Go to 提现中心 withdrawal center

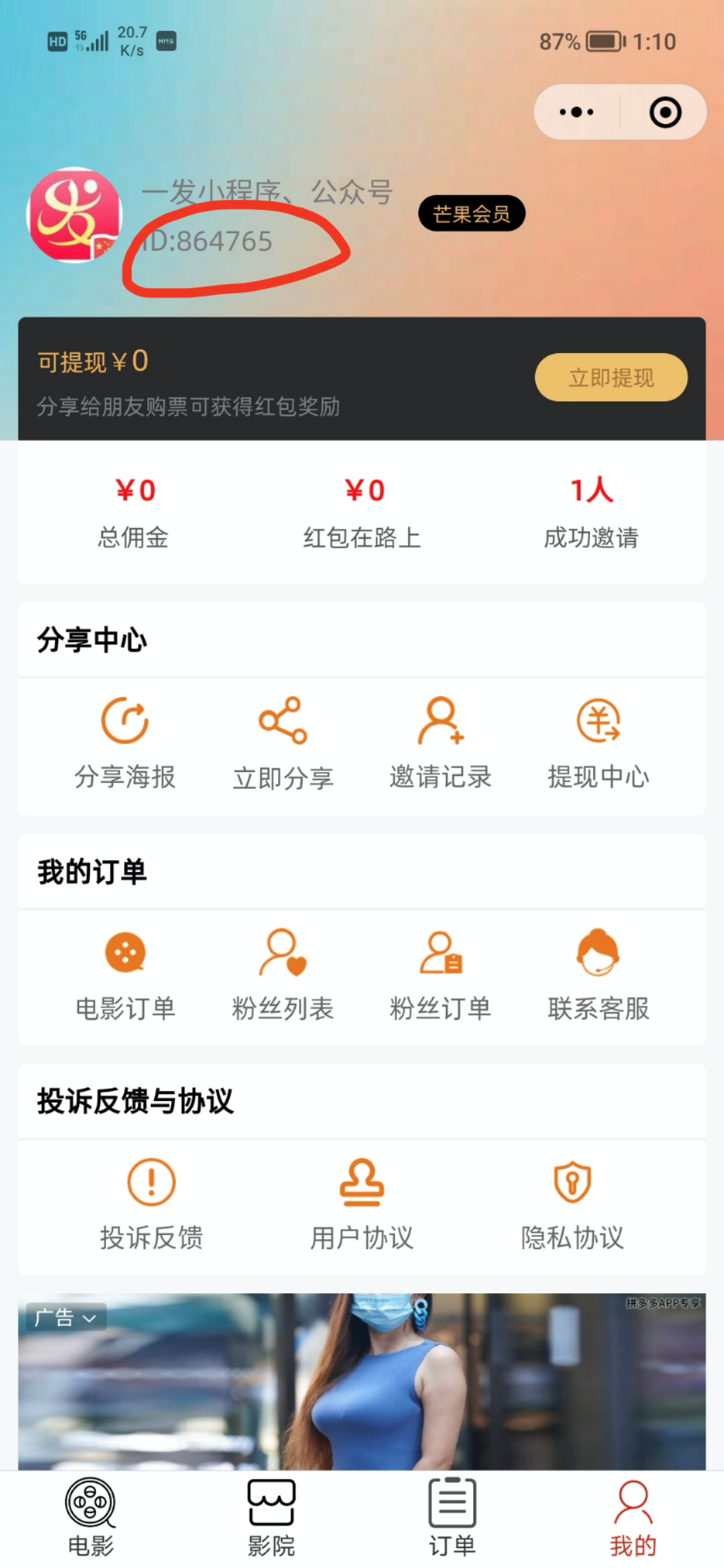pos(598,742)
